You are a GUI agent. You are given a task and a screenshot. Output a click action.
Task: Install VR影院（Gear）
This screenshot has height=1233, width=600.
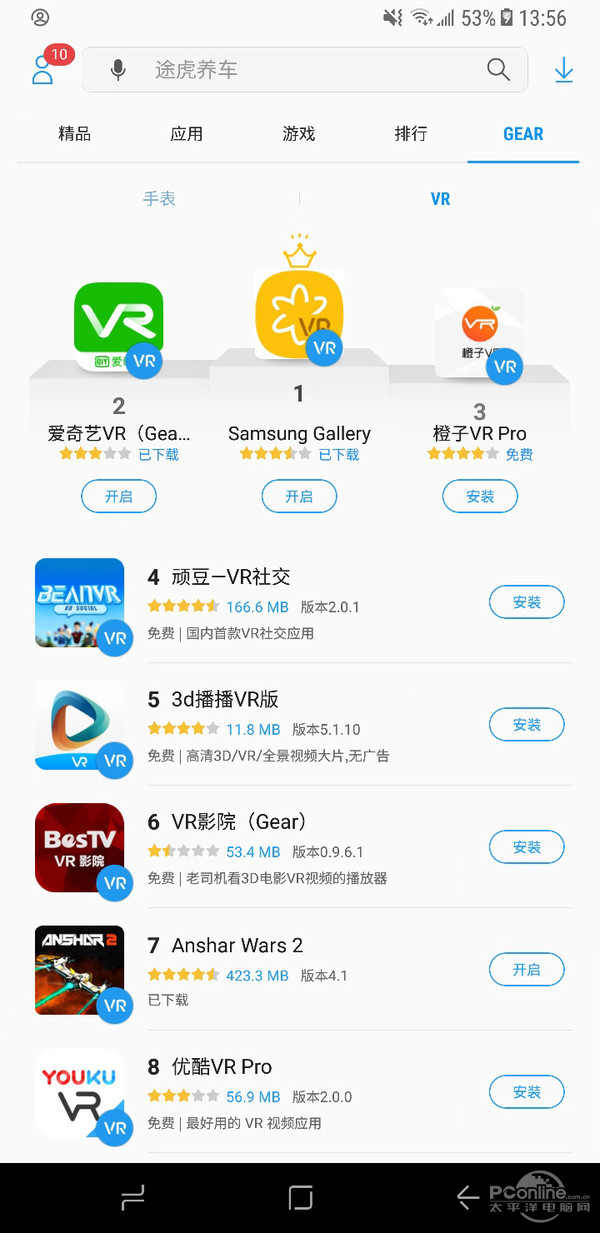526,847
